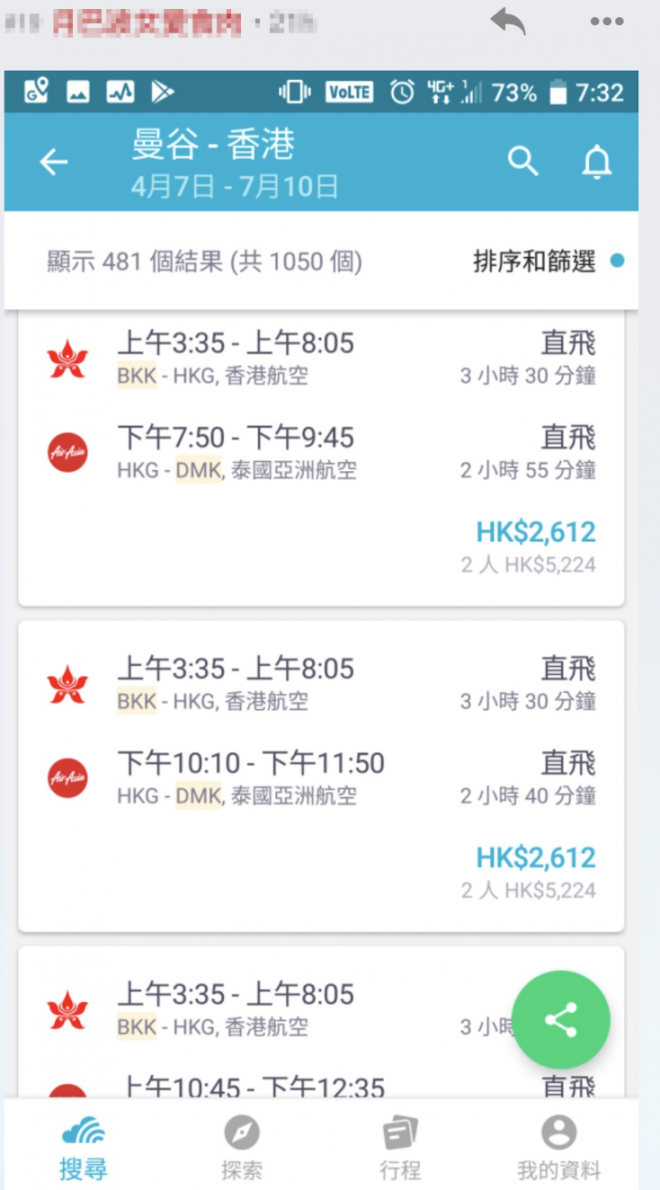Switch to the 探索 tab
660x1190 pixels.
(241, 1148)
